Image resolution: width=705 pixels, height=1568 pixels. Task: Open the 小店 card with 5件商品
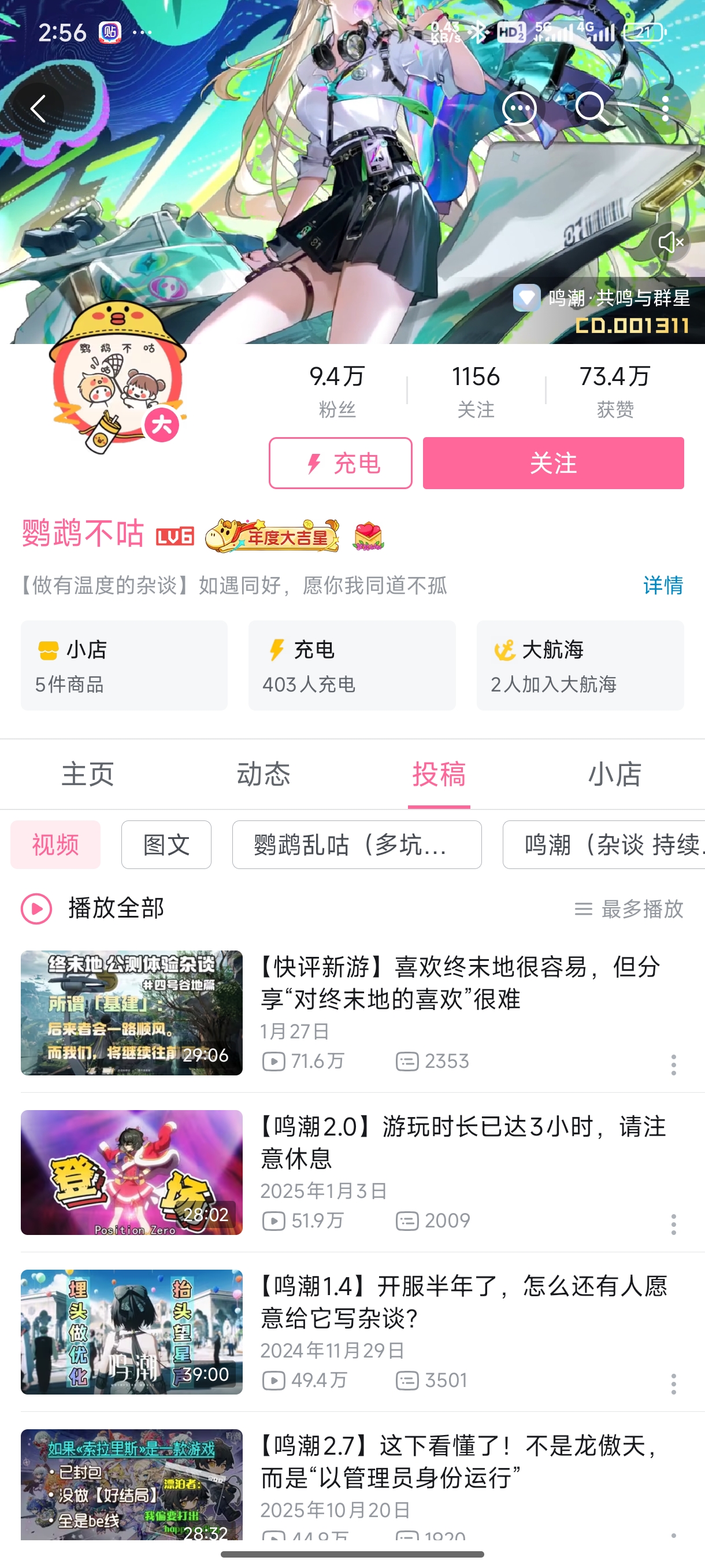coord(124,665)
